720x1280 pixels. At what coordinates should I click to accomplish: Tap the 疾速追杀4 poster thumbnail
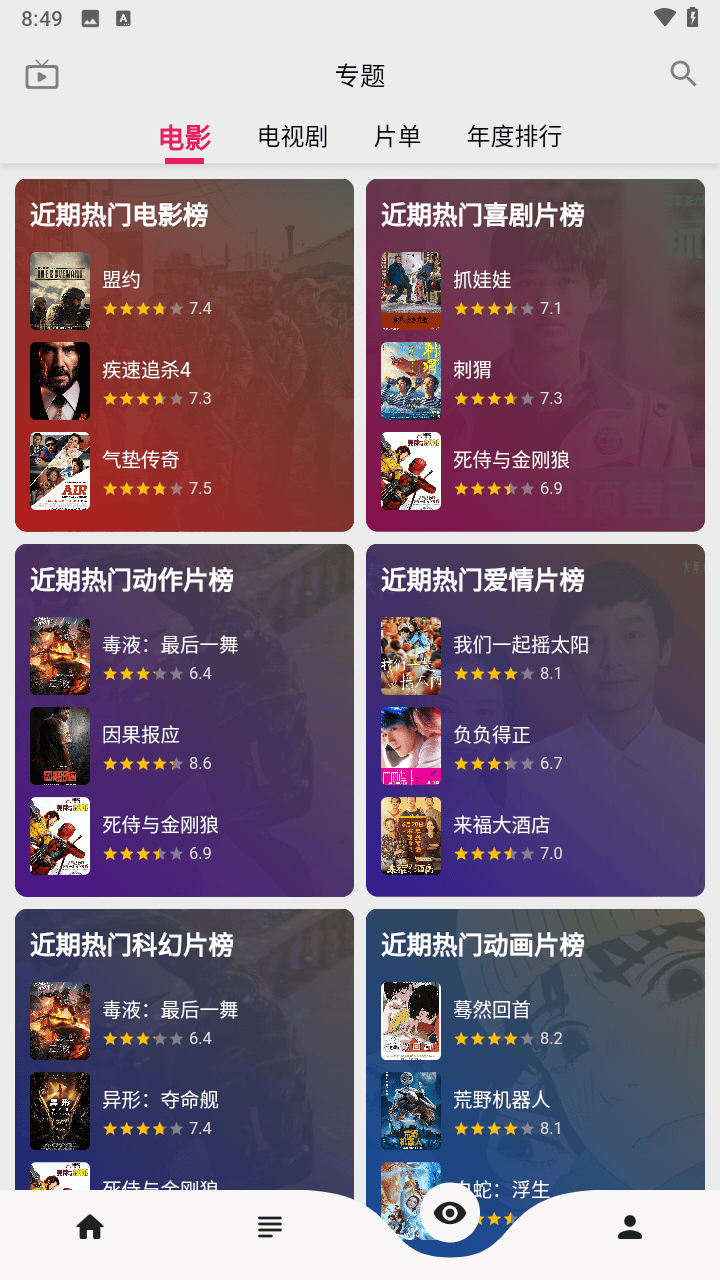[x=59, y=381]
